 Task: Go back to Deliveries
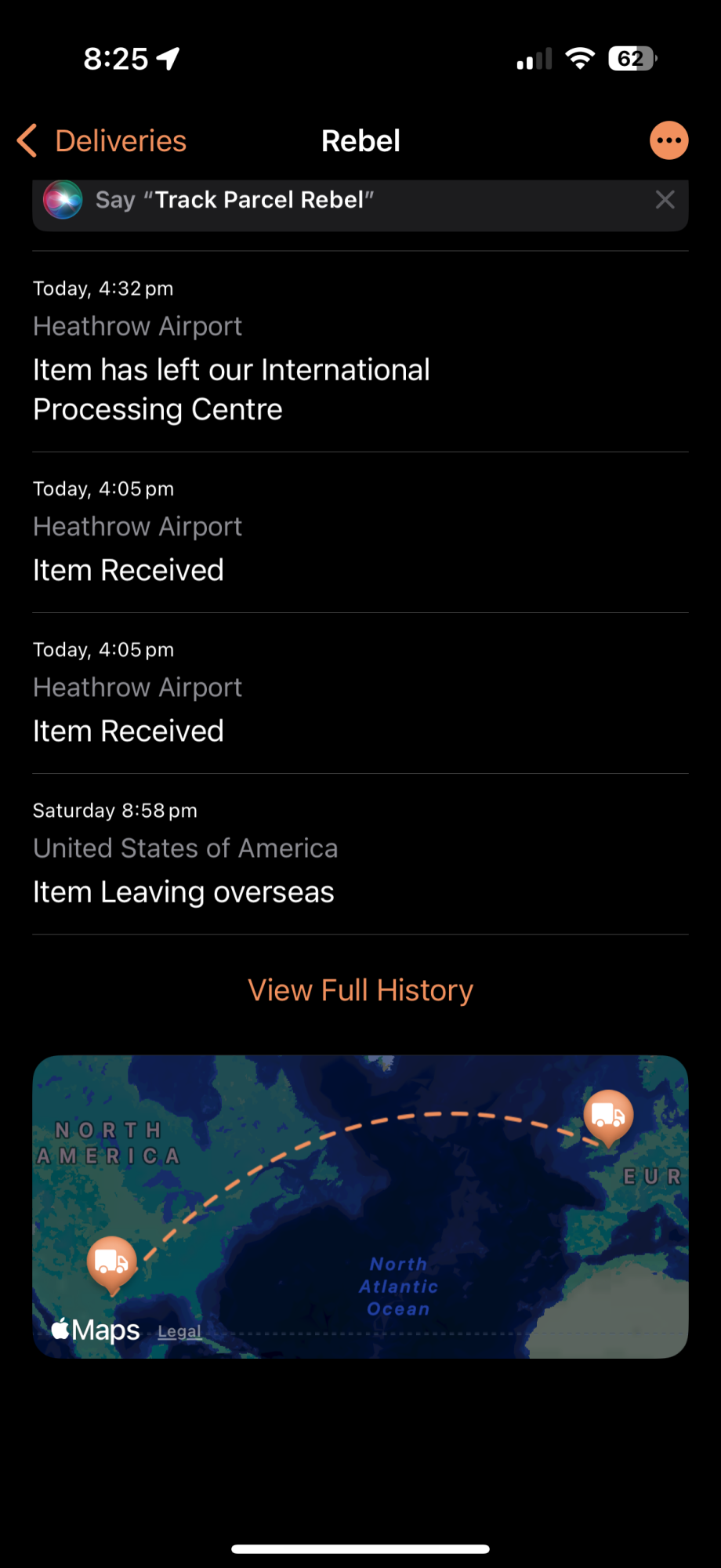coord(102,141)
